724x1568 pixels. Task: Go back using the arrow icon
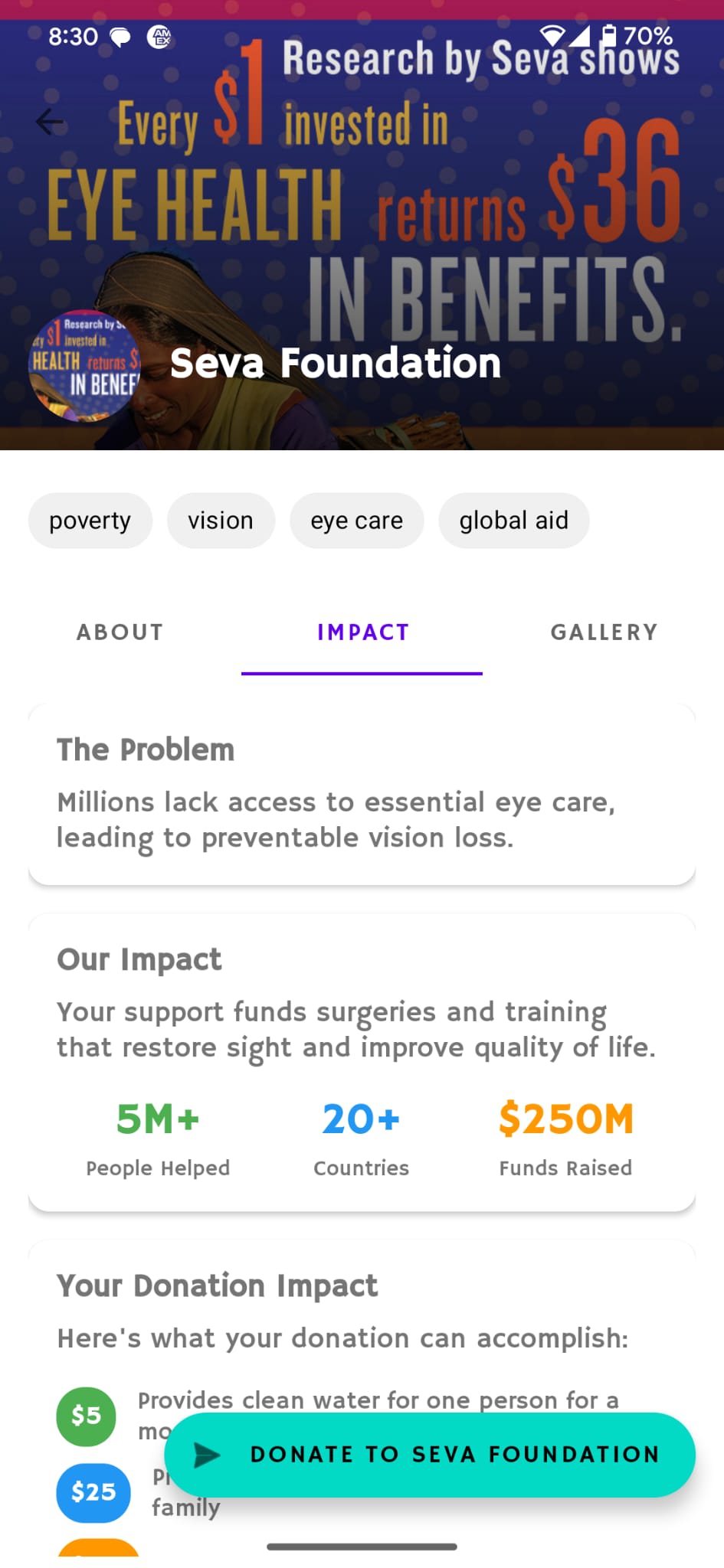(x=50, y=121)
